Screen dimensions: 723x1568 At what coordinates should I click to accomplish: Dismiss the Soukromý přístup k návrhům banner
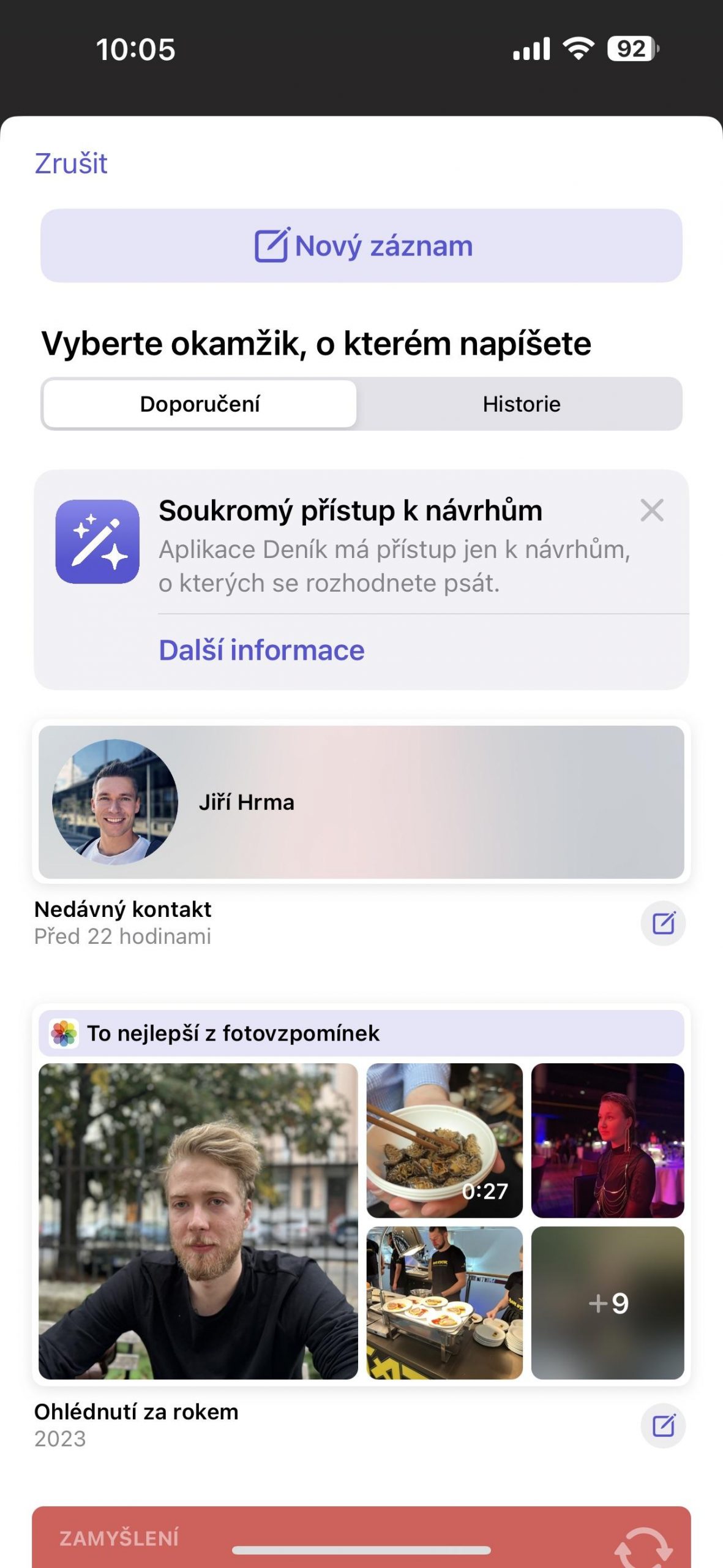coord(652,510)
